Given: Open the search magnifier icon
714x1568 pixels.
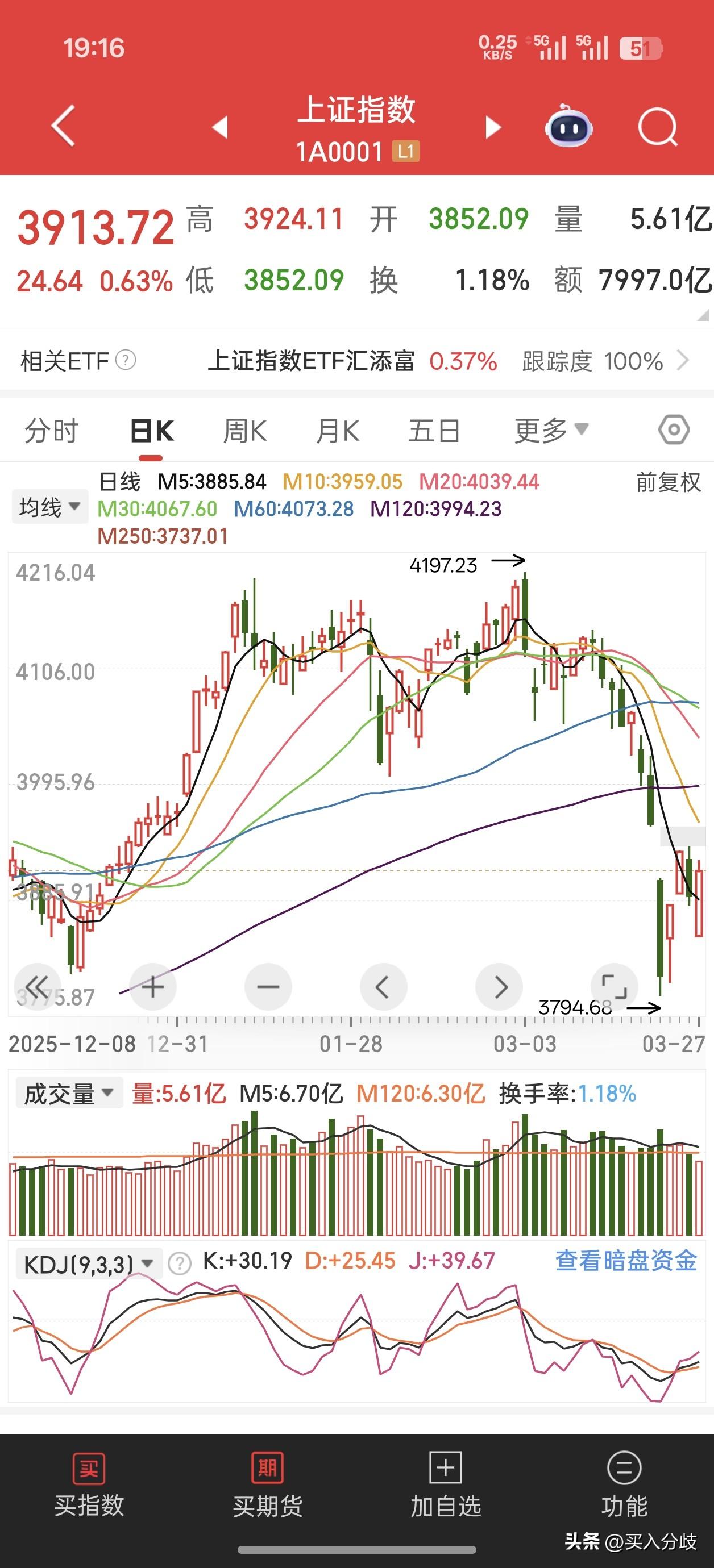Looking at the screenshot, I should pos(657,126).
